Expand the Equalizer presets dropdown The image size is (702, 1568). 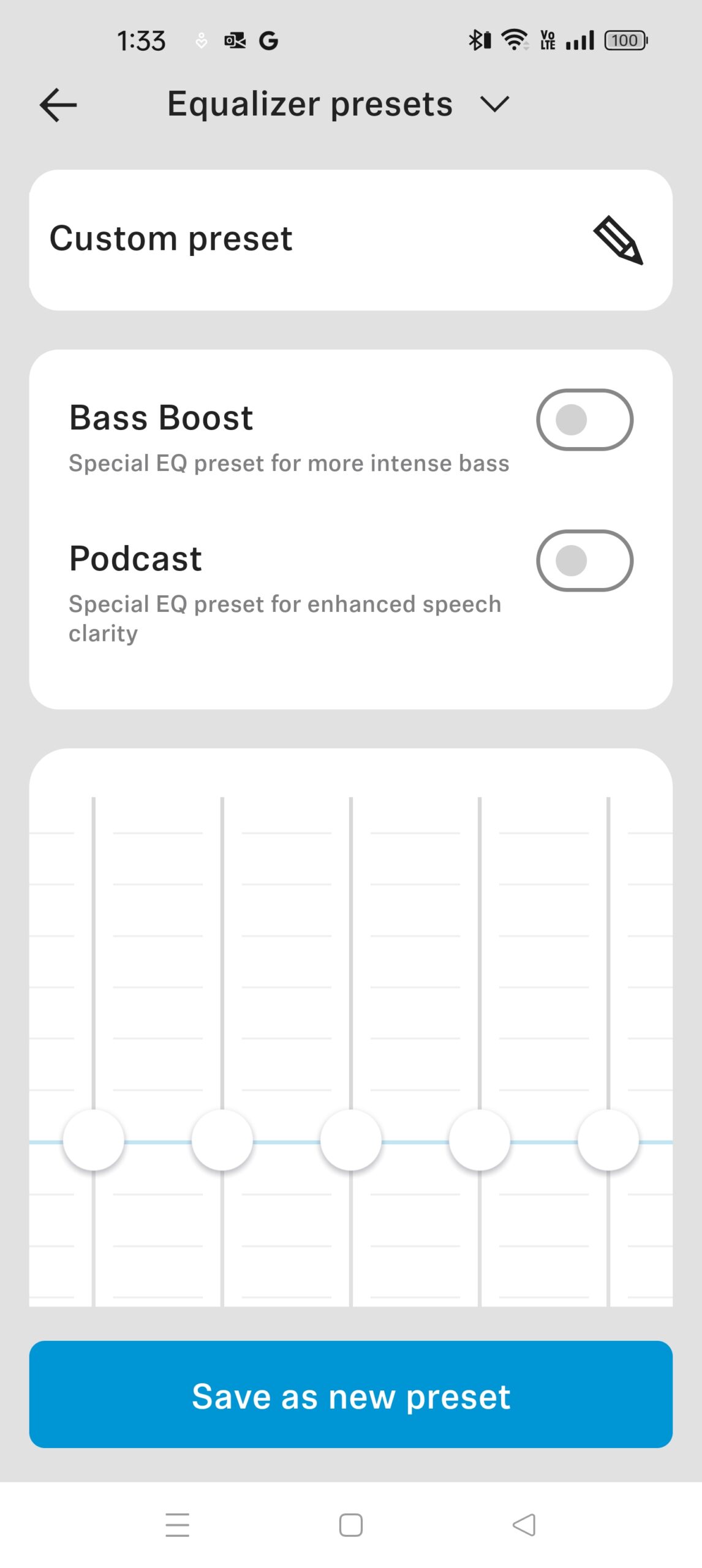click(494, 104)
